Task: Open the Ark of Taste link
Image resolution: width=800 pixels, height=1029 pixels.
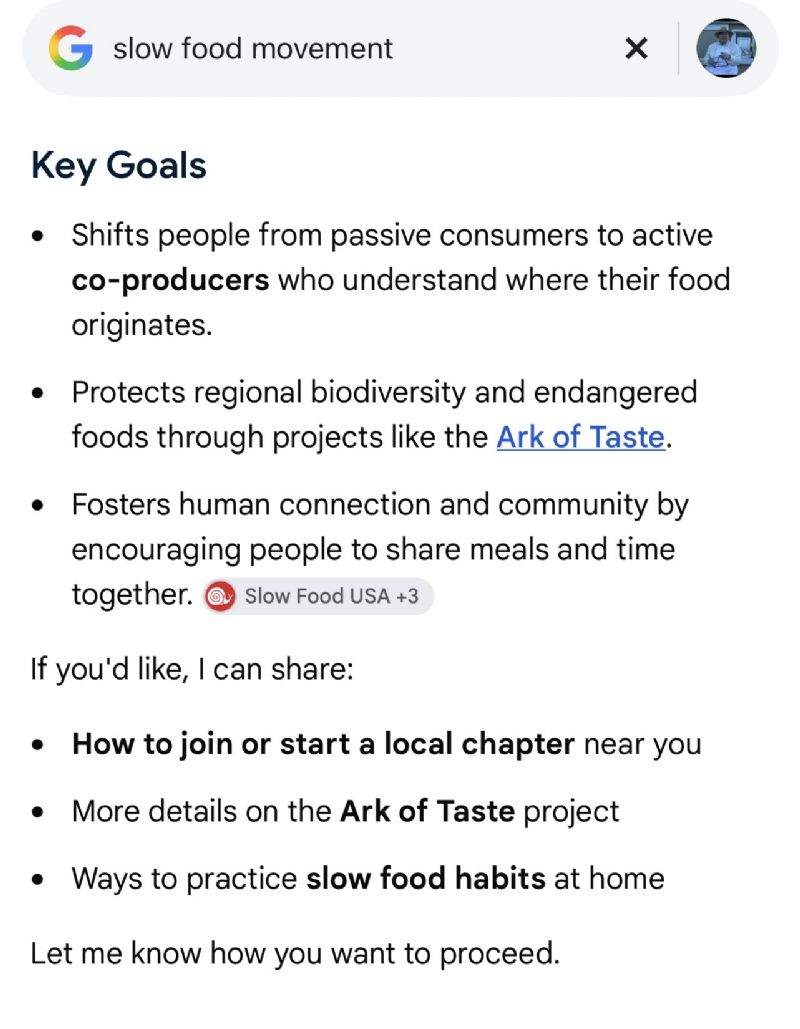Action: click(581, 437)
